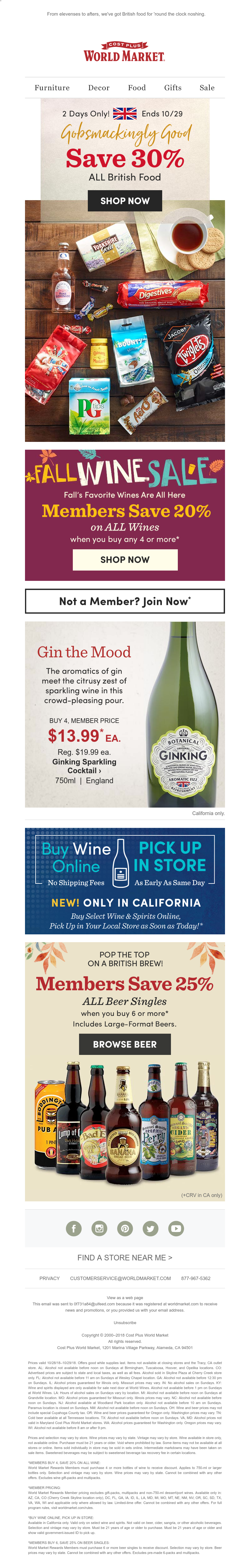Open the Decor category
Screen dimensions: 250x1568
99,88
